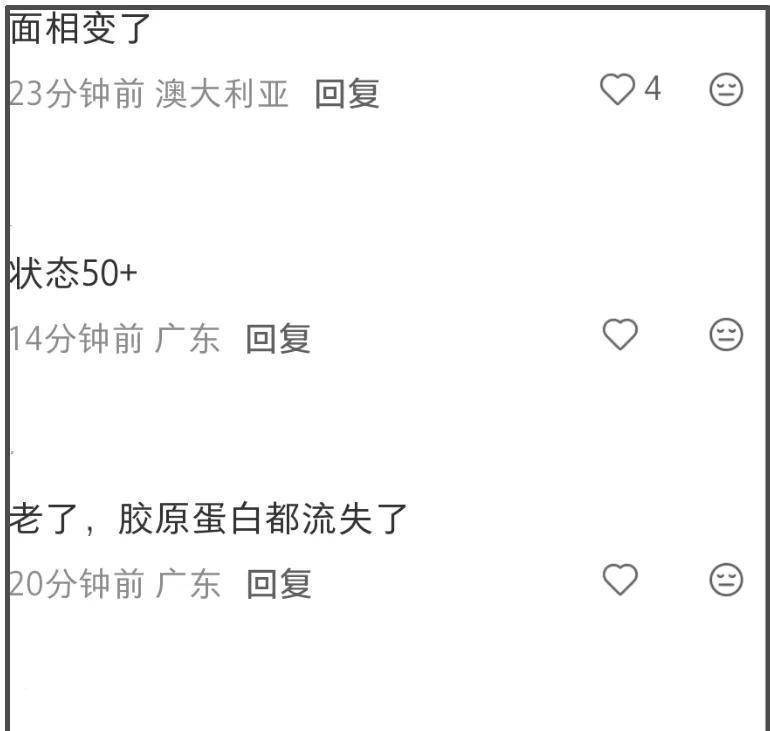Reply to the comment 状态50+
The width and height of the screenshot is (770, 731).
(278, 339)
